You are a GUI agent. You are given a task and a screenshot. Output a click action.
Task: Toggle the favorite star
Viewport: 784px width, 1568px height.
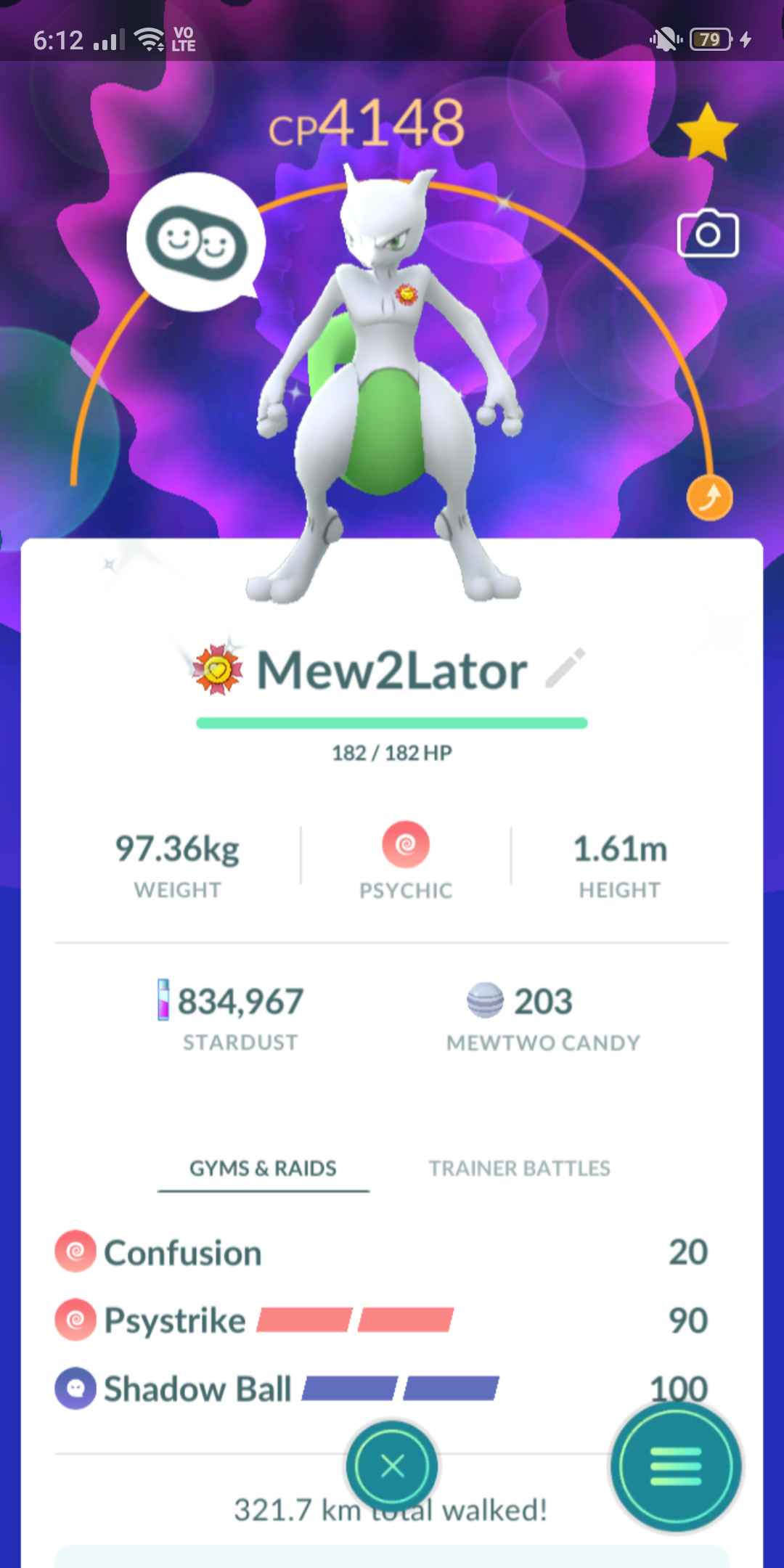pyautogui.click(x=706, y=131)
